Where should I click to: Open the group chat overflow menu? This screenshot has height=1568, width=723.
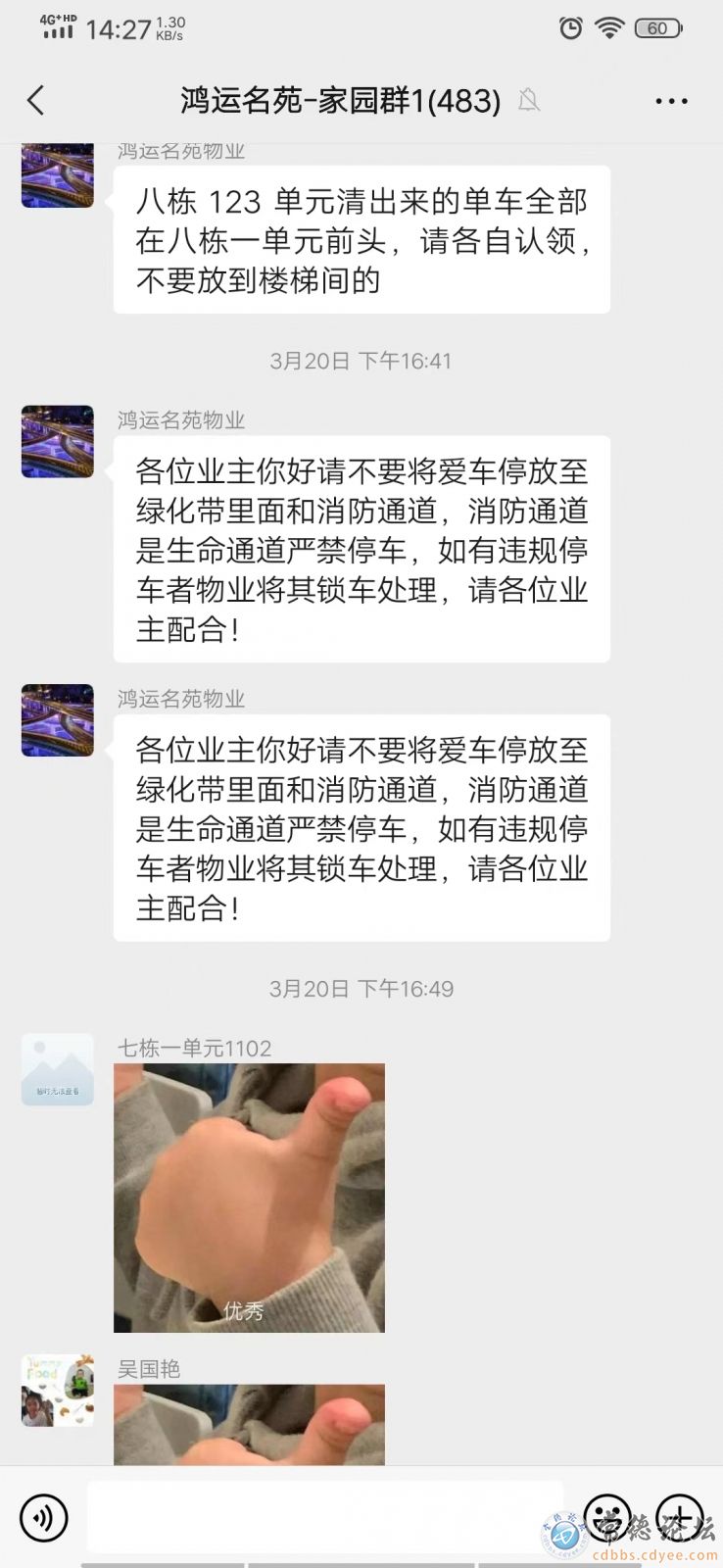[x=671, y=101]
